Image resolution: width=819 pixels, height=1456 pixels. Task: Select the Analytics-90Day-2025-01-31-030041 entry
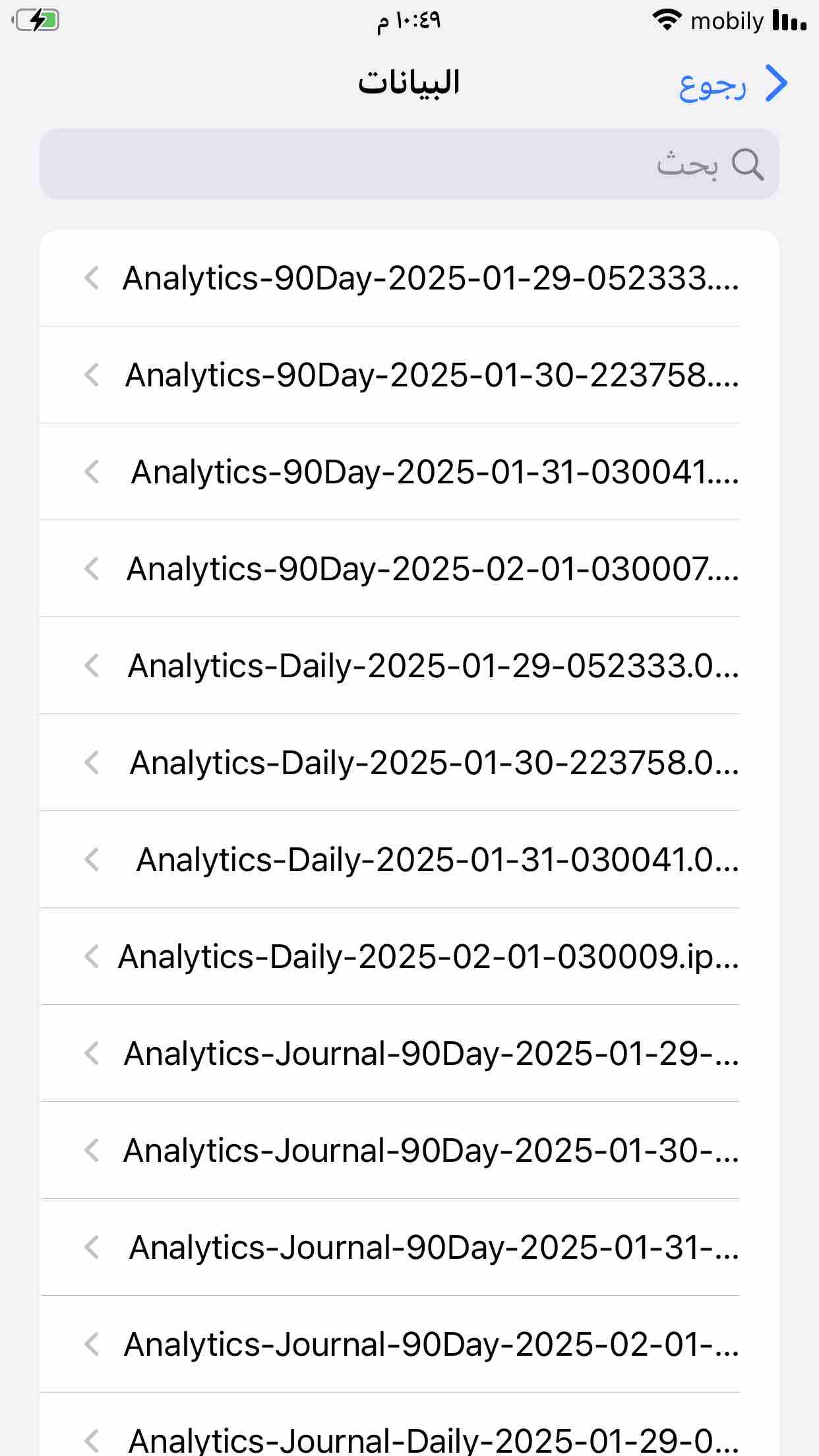[x=409, y=472]
